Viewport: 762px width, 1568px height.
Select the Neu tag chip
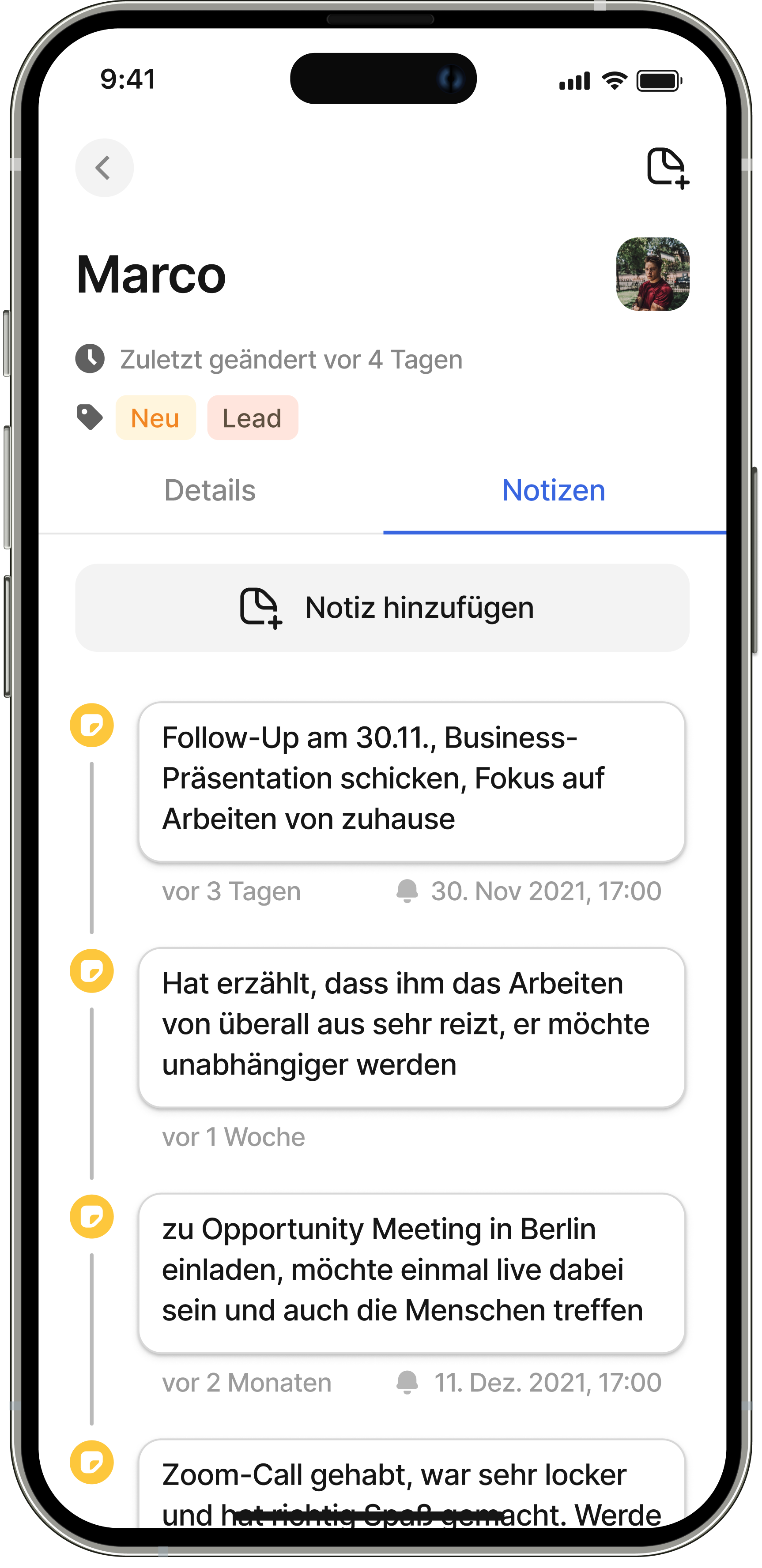[x=155, y=418]
